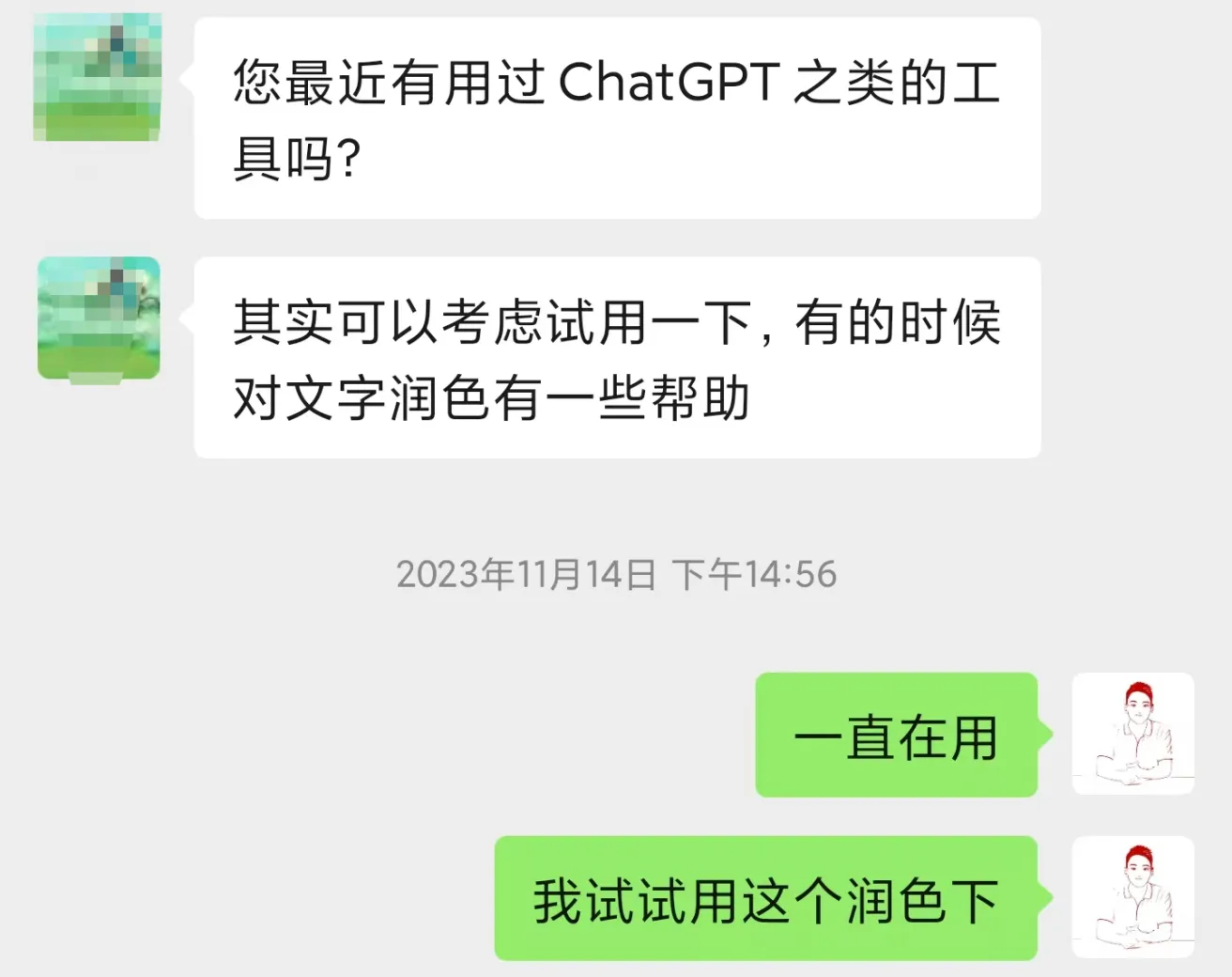Tap contact's avatar next to the 其实可以考虑试用一下 message
Viewport: 1232px width, 977px height.
[99, 318]
